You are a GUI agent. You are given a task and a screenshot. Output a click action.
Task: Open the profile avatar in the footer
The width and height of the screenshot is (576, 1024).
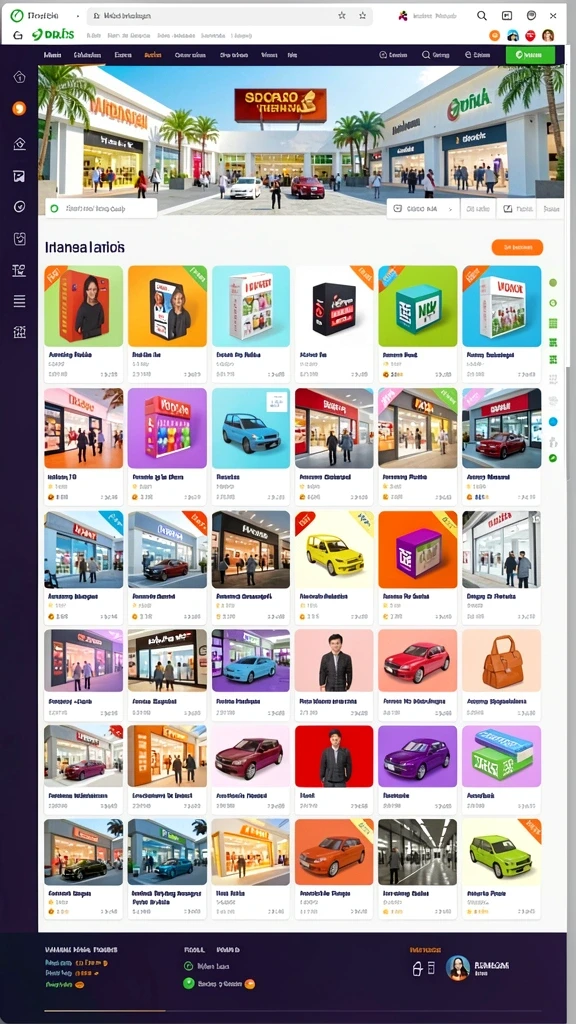[x=458, y=968]
